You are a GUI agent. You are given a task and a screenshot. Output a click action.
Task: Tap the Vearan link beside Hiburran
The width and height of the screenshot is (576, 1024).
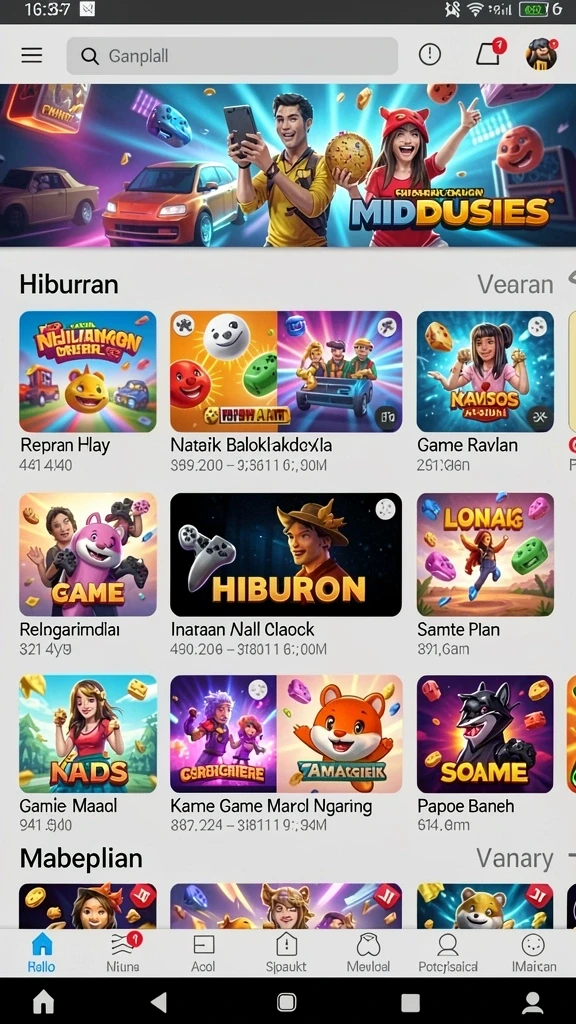515,284
